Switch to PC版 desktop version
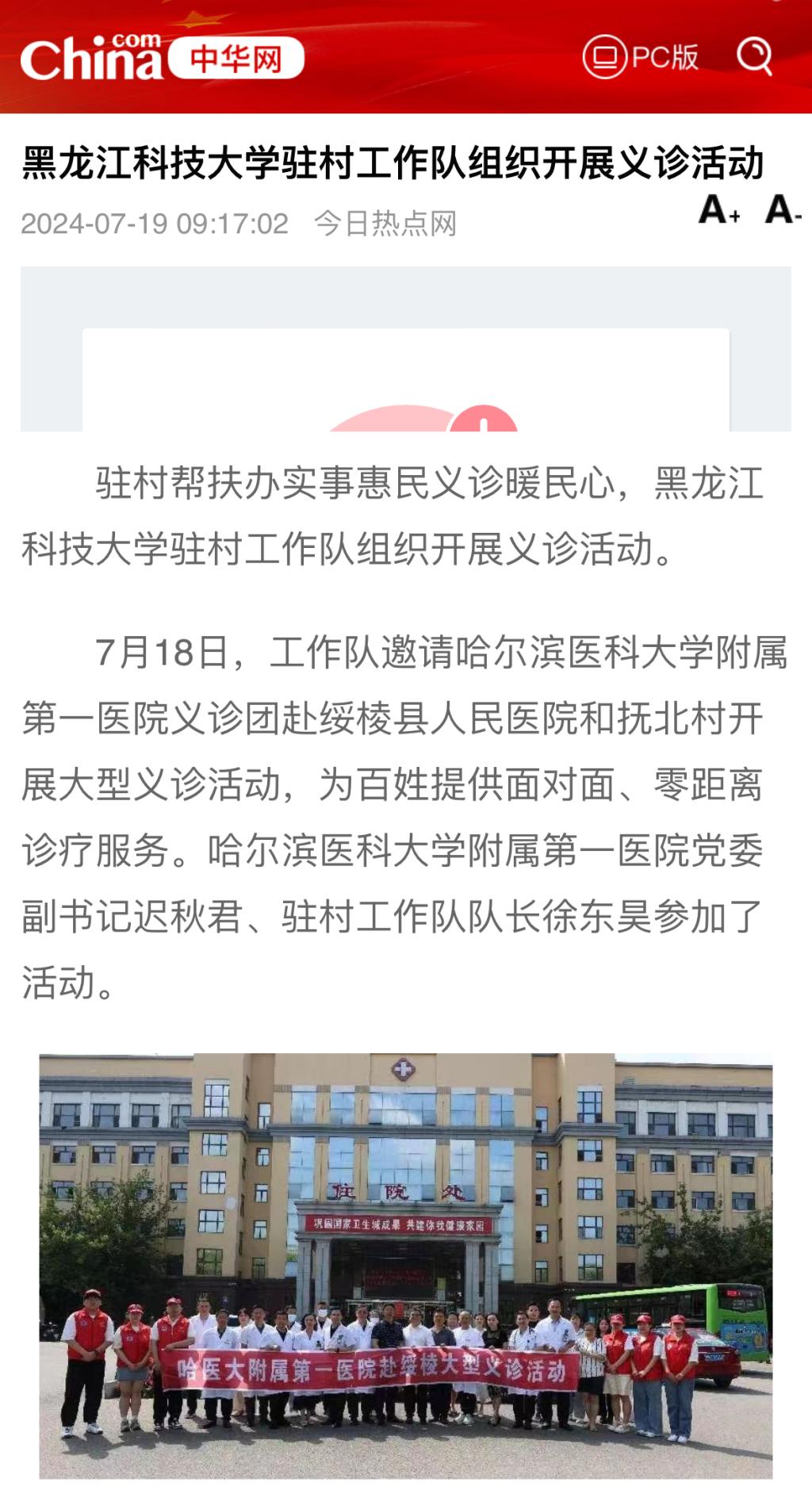 [641, 57]
